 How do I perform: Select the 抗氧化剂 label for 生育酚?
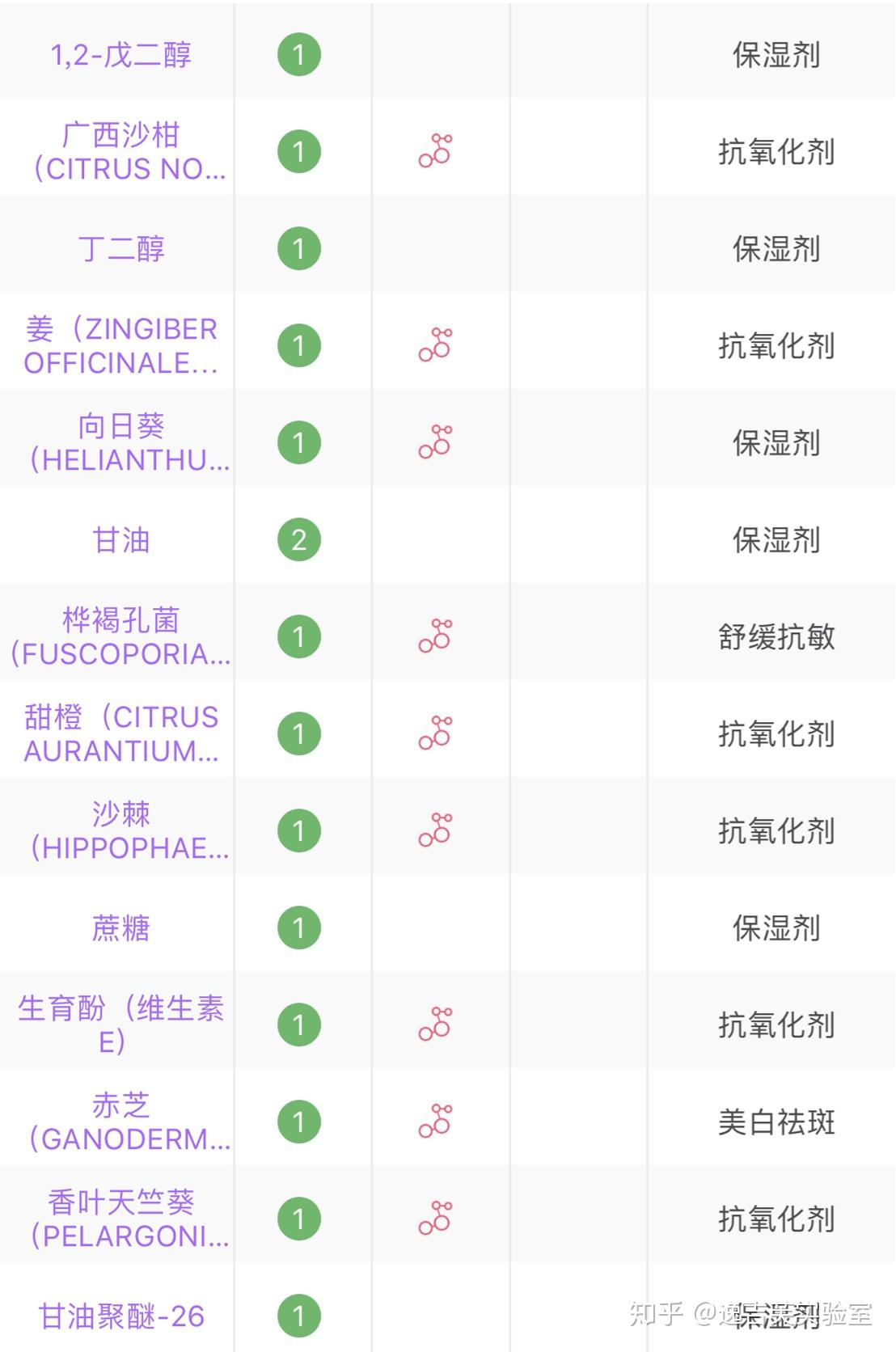coord(777,1024)
